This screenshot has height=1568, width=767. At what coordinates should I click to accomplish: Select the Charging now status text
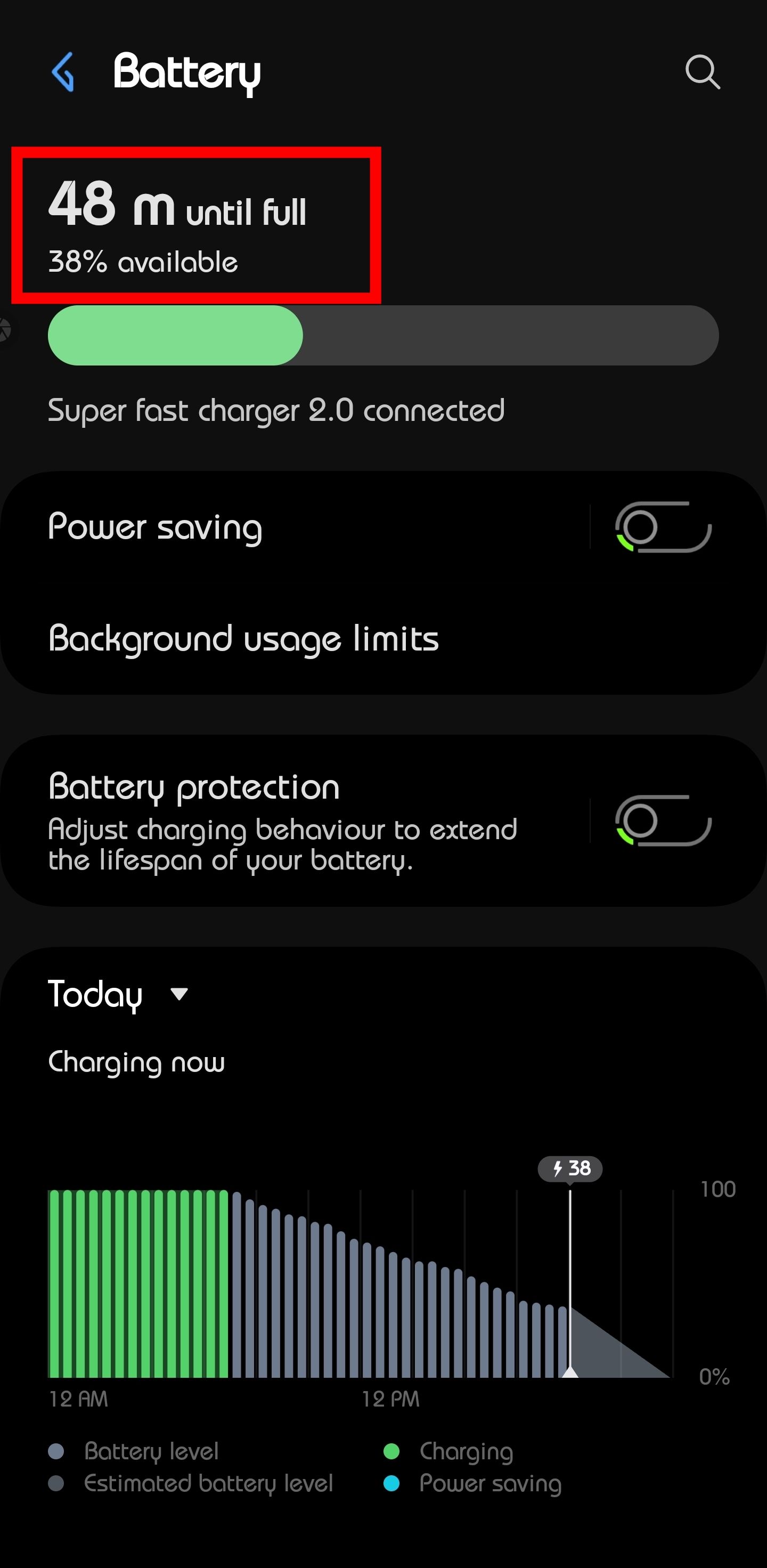(136, 1061)
